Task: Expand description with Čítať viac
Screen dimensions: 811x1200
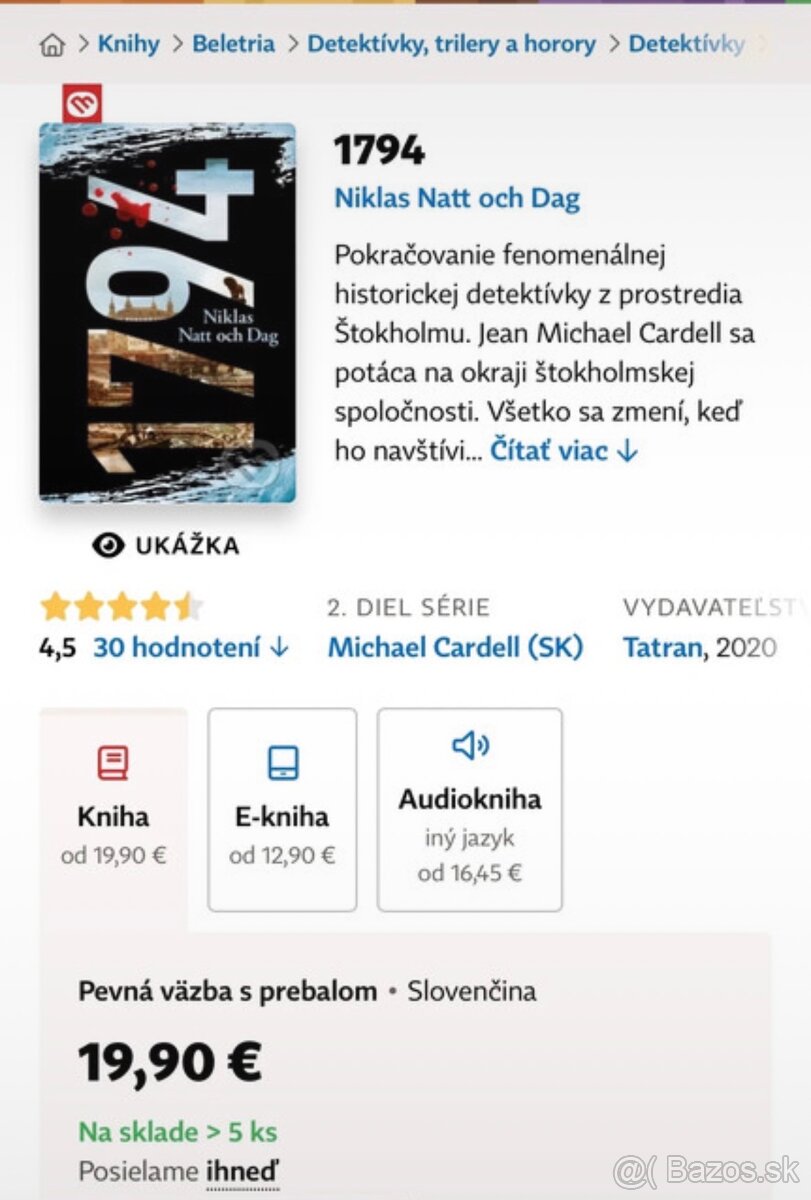Action: pyautogui.click(x=563, y=451)
